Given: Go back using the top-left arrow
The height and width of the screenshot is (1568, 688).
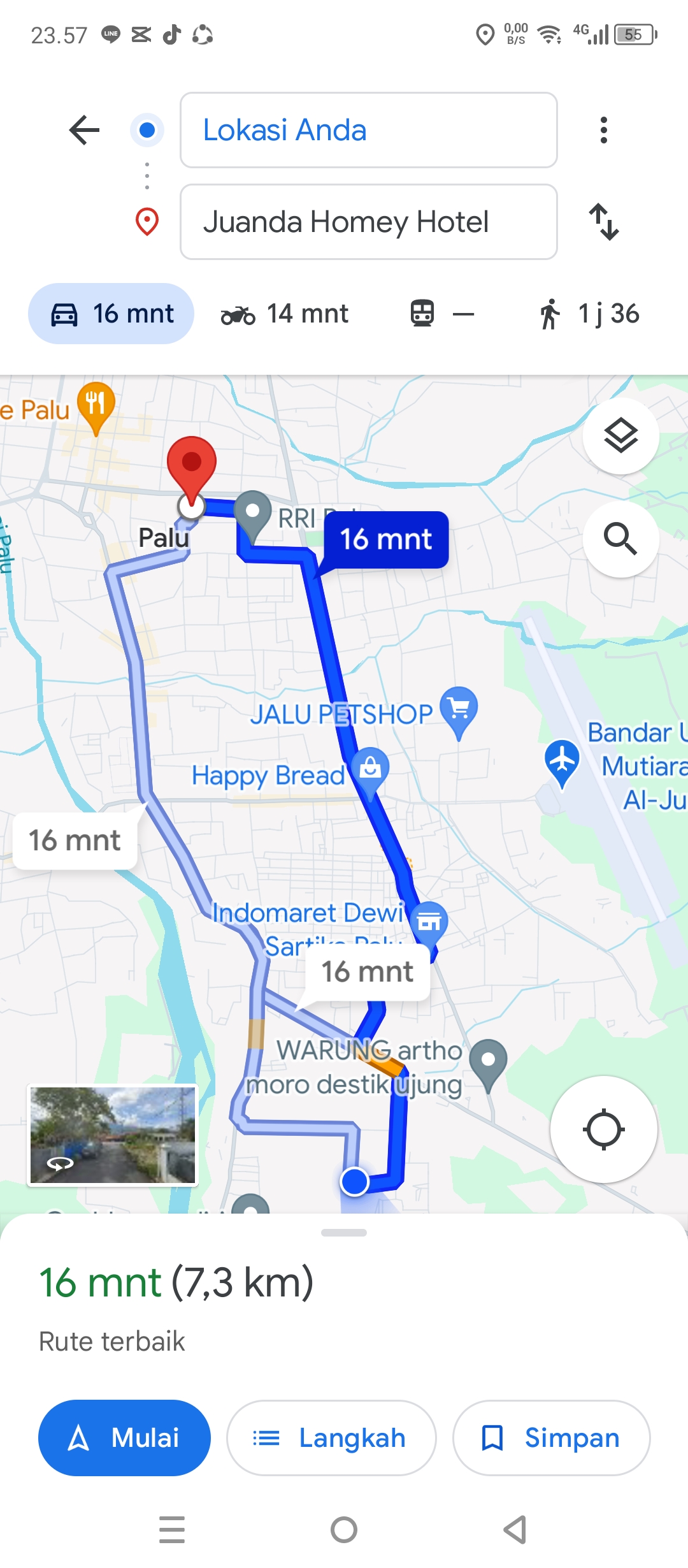Looking at the screenshot, I should (x=84, y=130).
